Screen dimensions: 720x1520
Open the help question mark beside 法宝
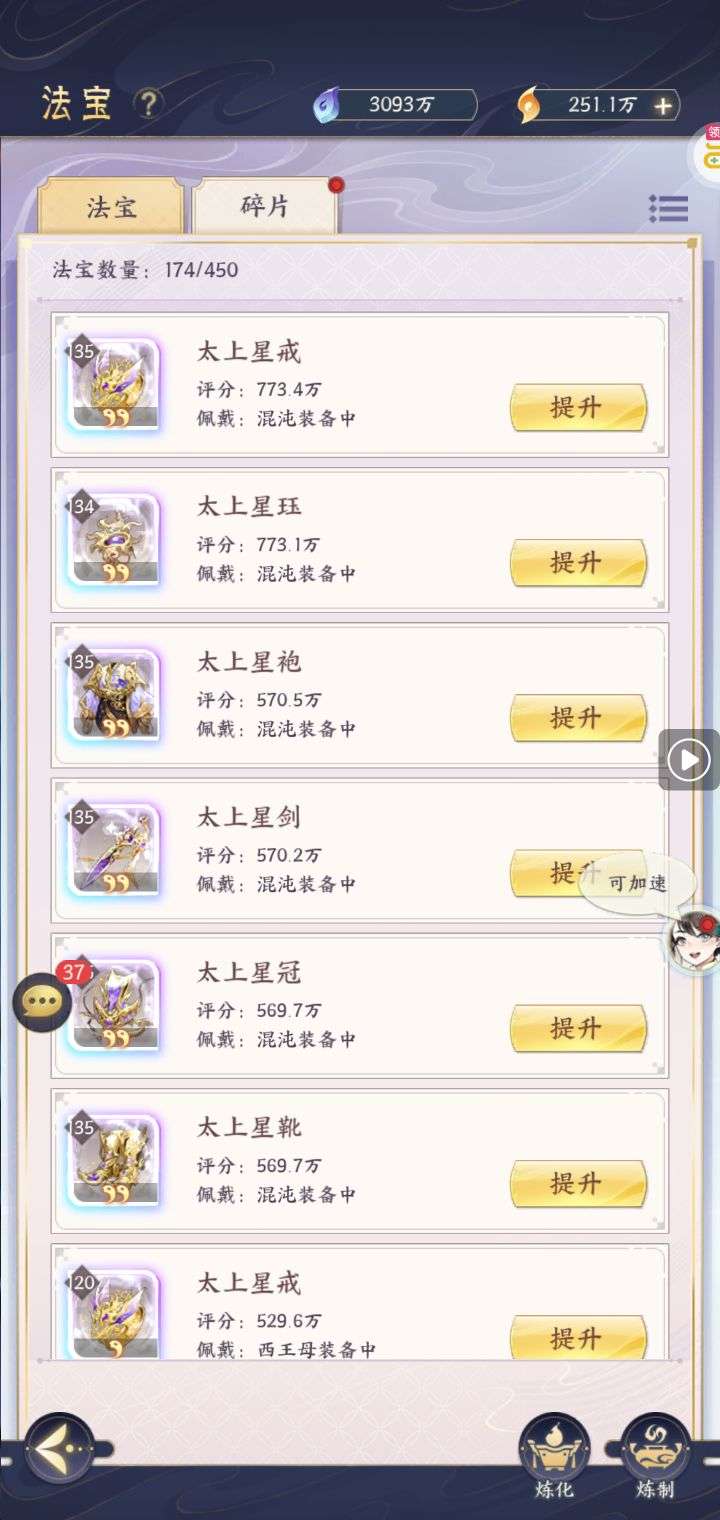point(149,104)
